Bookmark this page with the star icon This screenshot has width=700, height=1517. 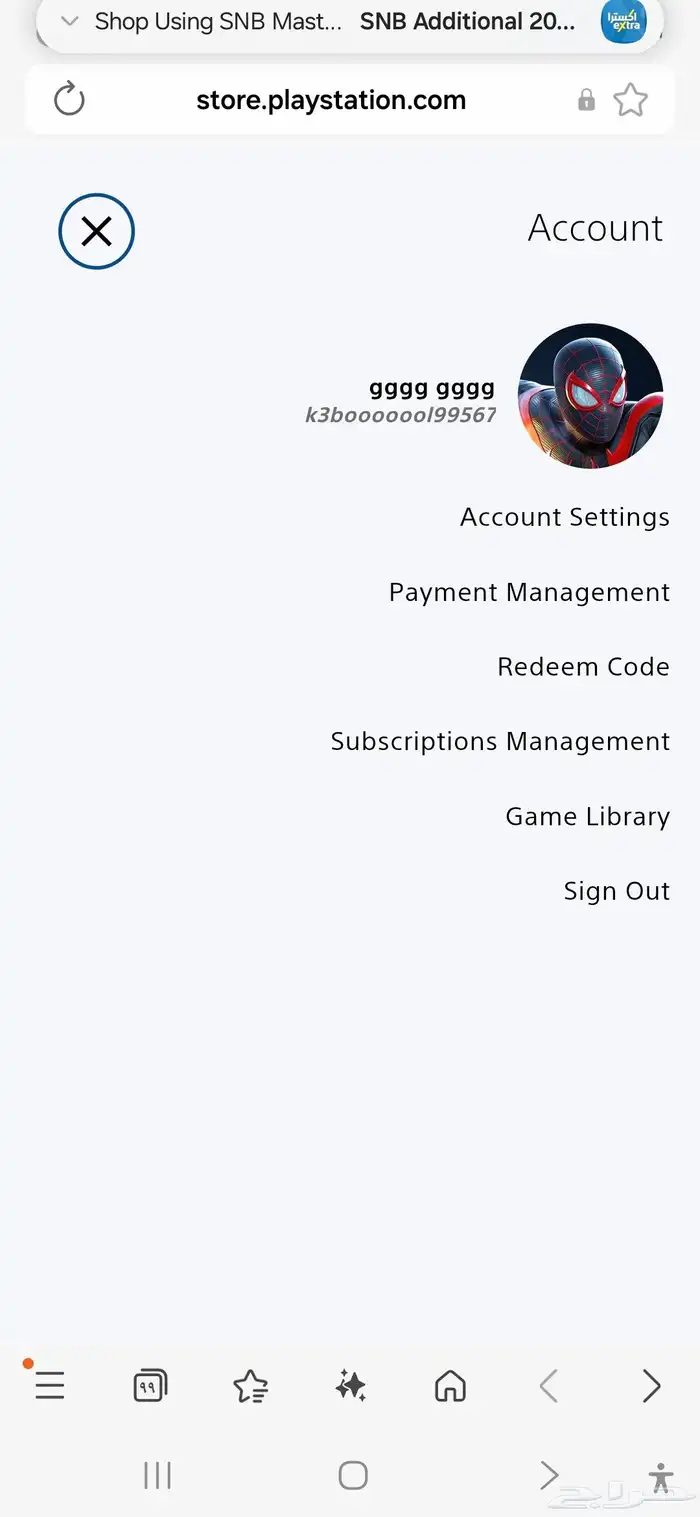tap(630, 100)
